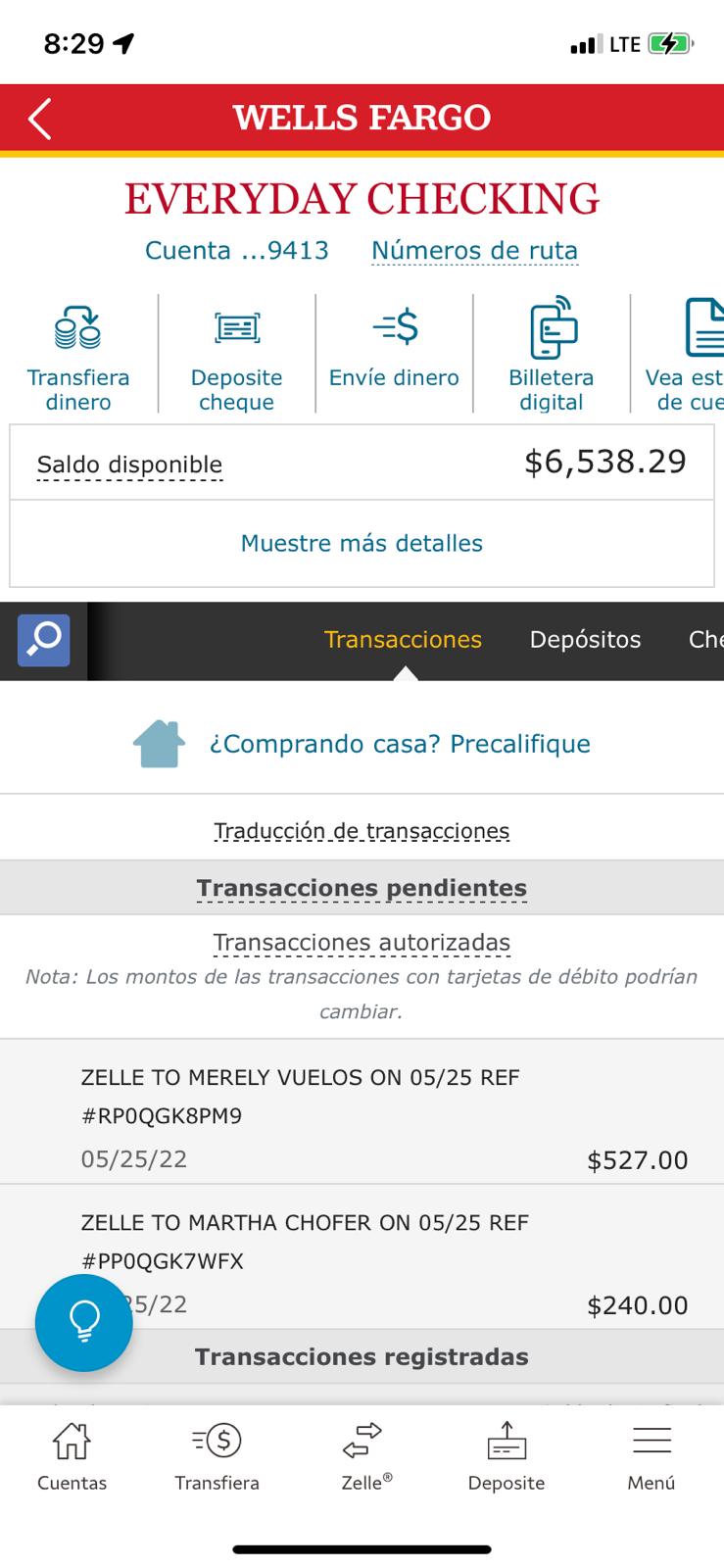Open the Zelle to Merely Vuelos transaction
Viewport: 724px width, 1568px height.
pos(362,1112)
